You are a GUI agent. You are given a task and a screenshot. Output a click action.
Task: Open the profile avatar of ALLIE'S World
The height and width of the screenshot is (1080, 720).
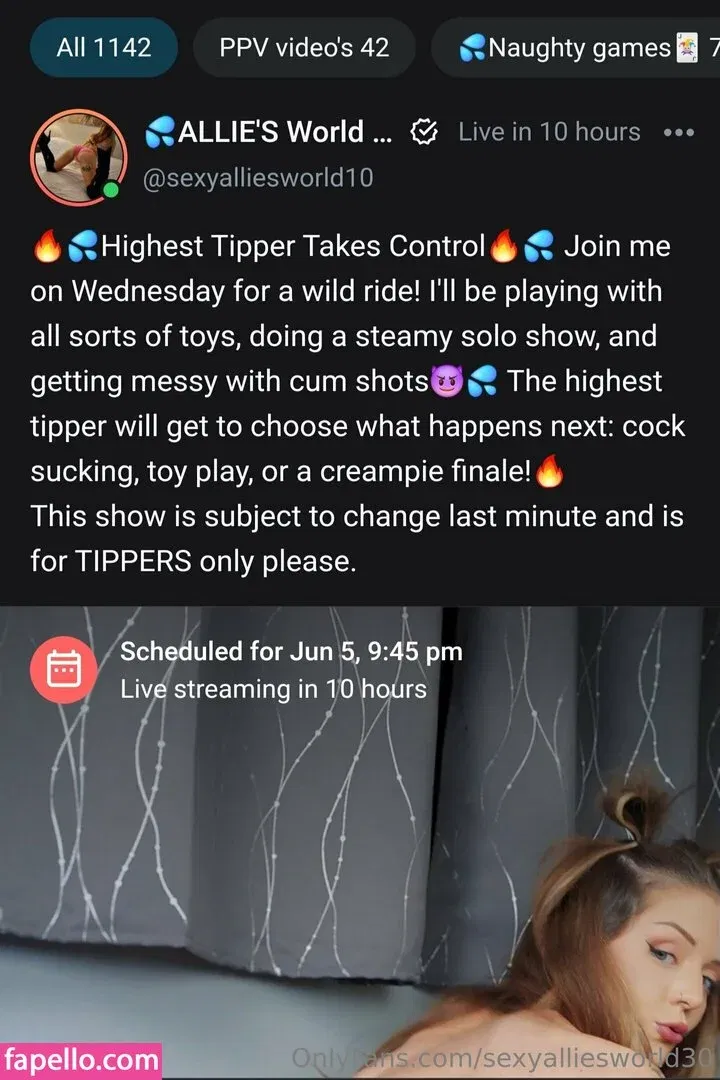point(76,153)
